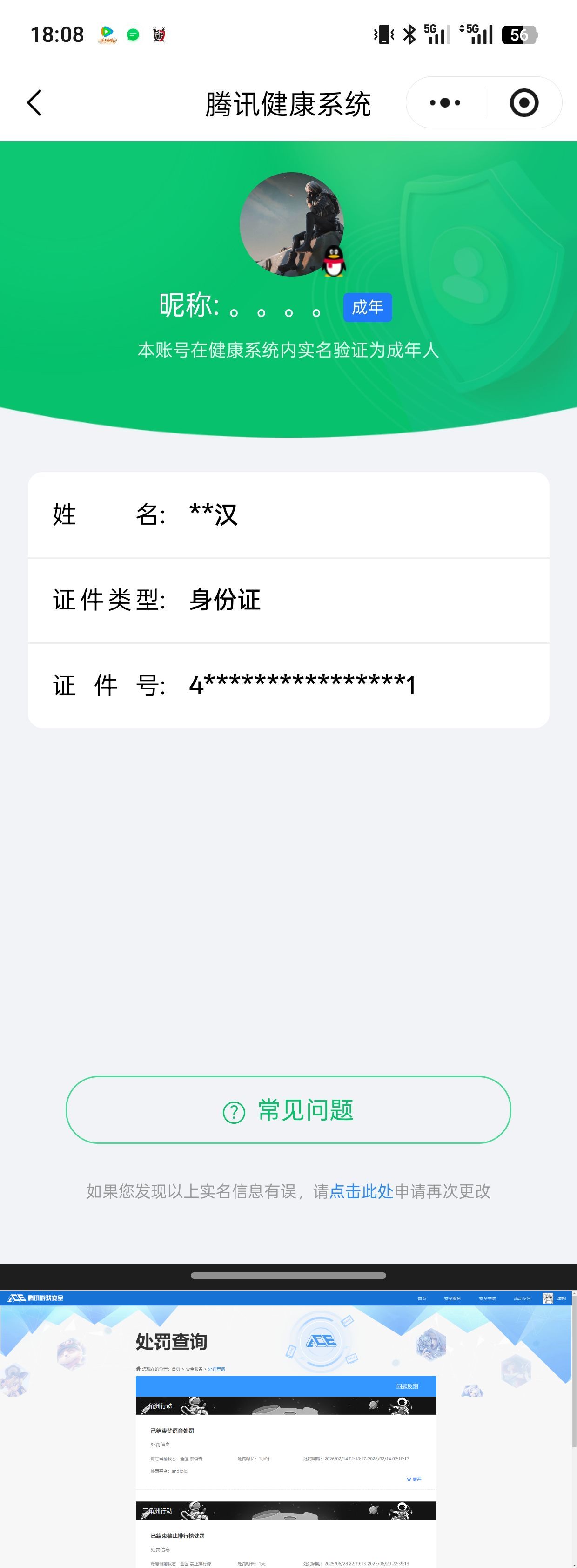
Task: Click the user avatar icon in the ACE navbar
Action: (549, 1298)
